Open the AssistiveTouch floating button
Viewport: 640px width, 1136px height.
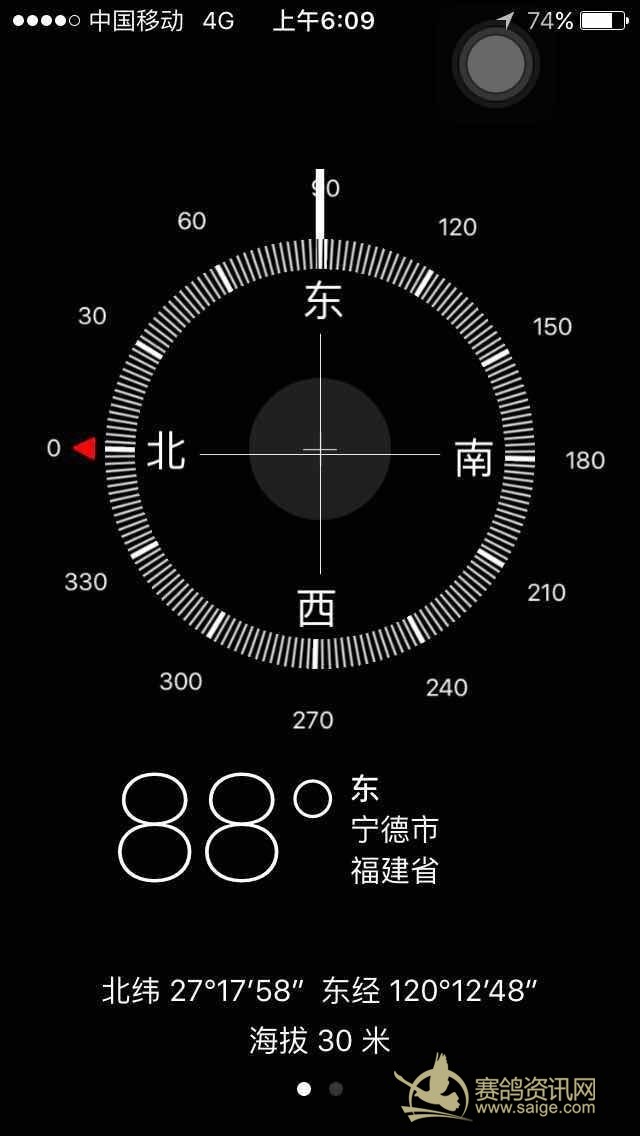click(496, 64)
